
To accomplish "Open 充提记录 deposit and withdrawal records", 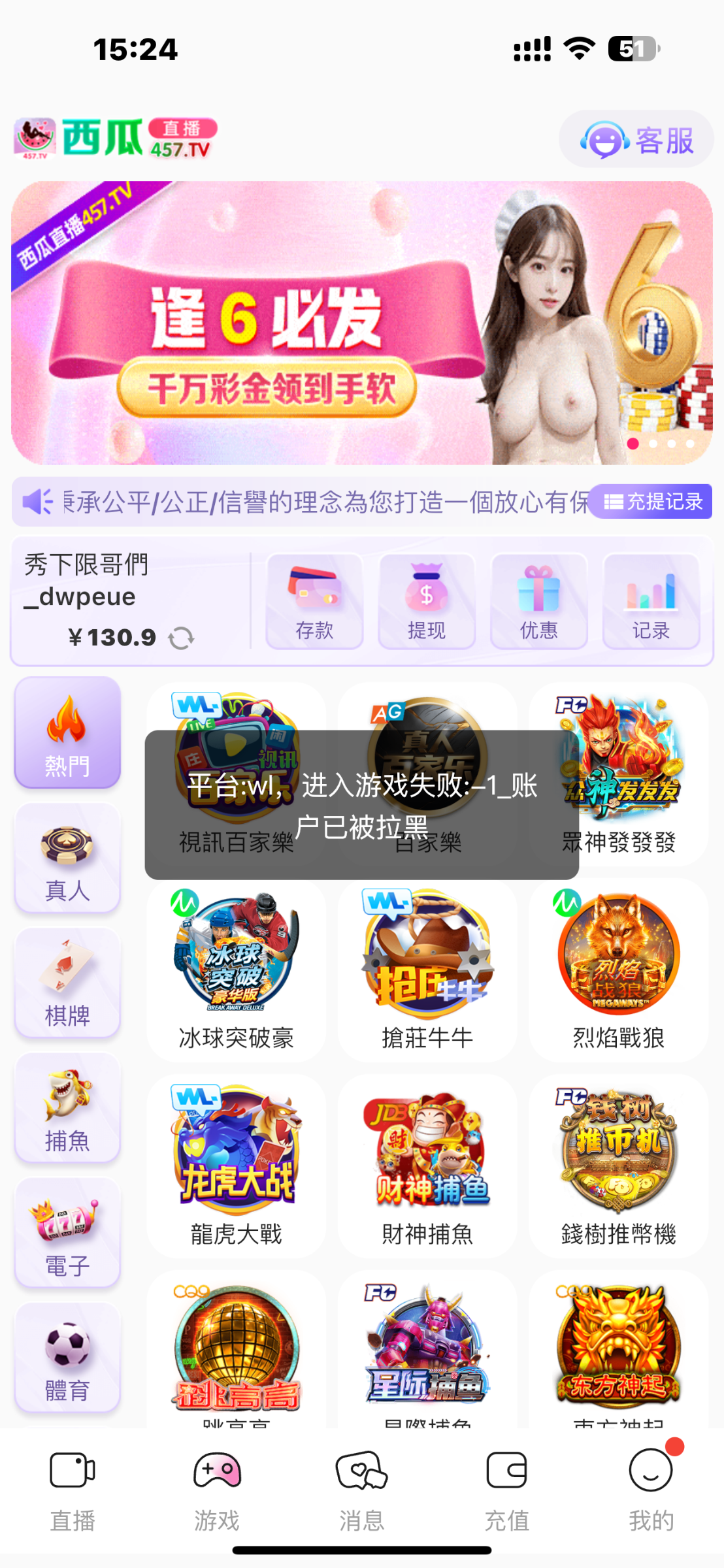I will click(650, 502).
